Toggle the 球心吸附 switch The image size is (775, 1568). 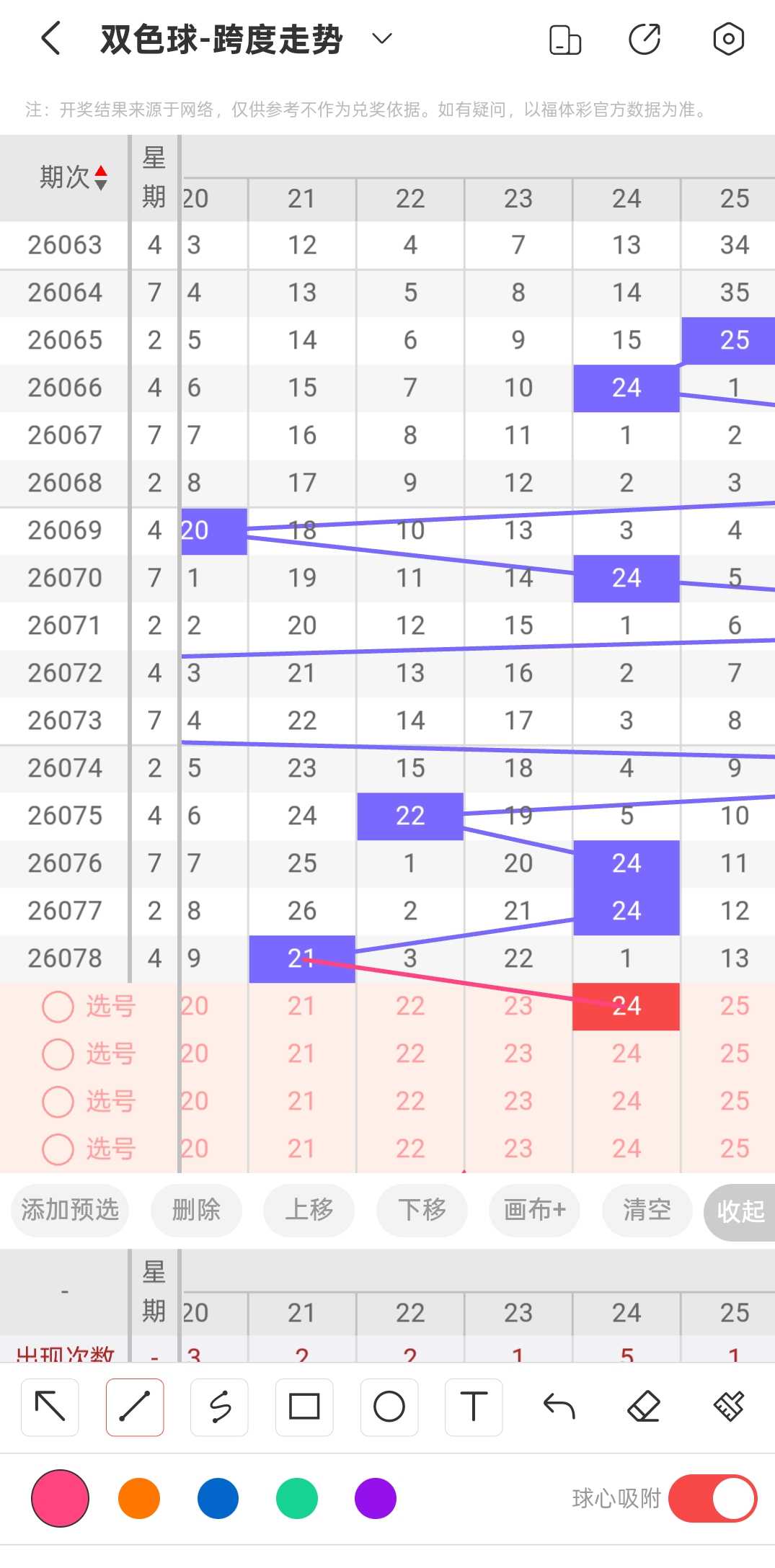pyautogui.click(x=712, y=1498)
